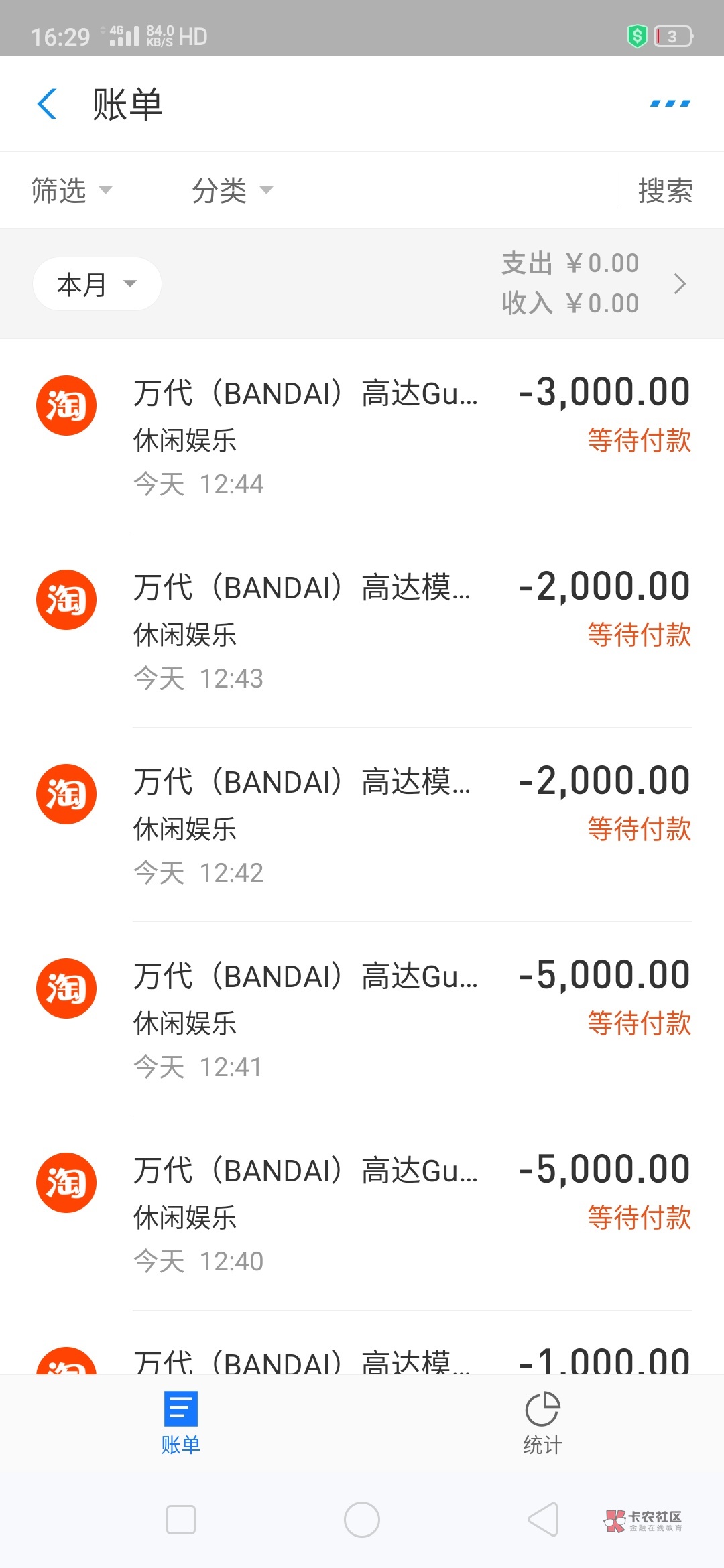Screen dimensions: 724x1568
Task: Expand the 筛选 filter dropdown
Action: click(x=71, y=190)
